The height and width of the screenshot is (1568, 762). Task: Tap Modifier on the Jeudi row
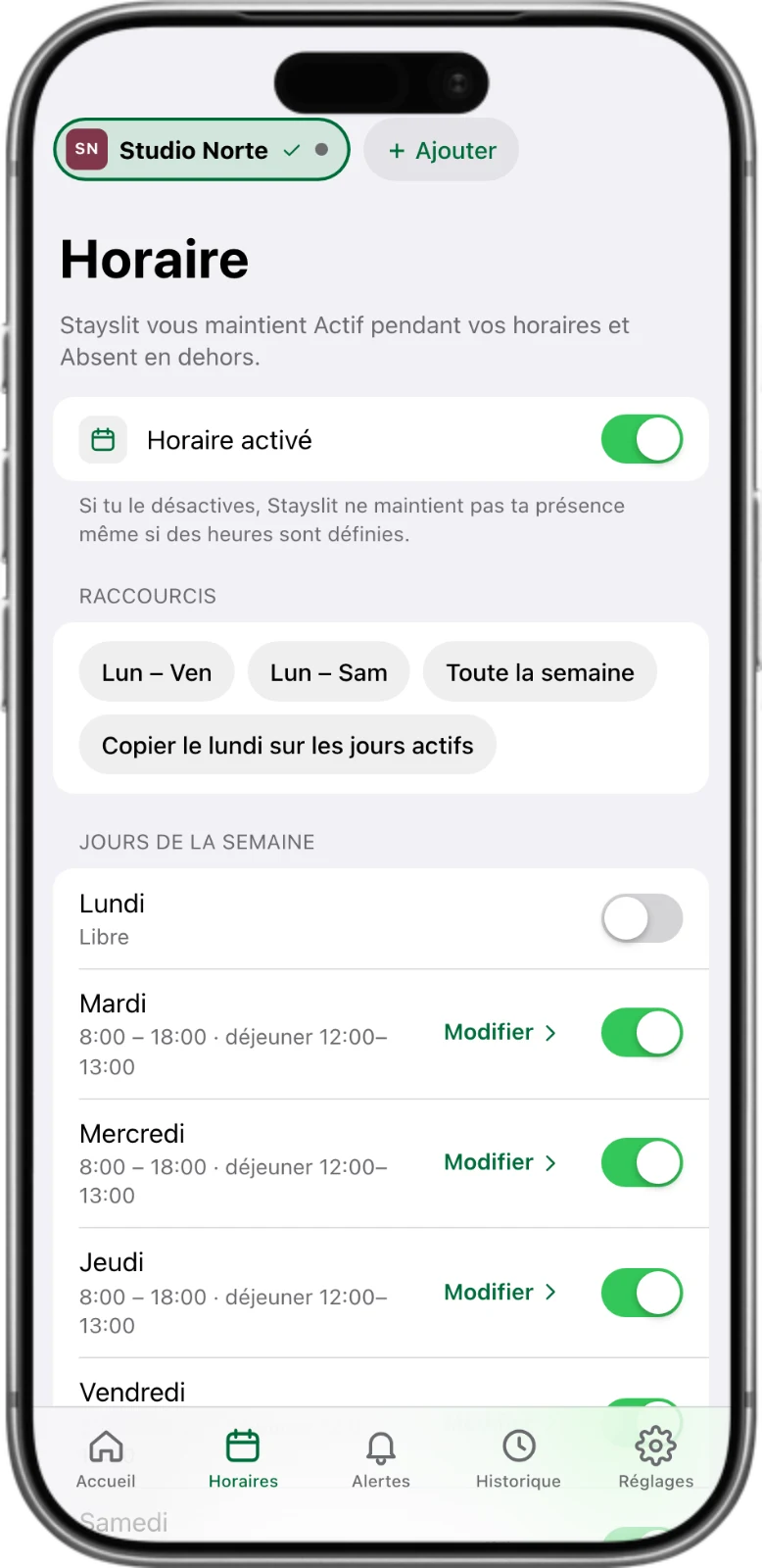click(x=500, y=1292)
